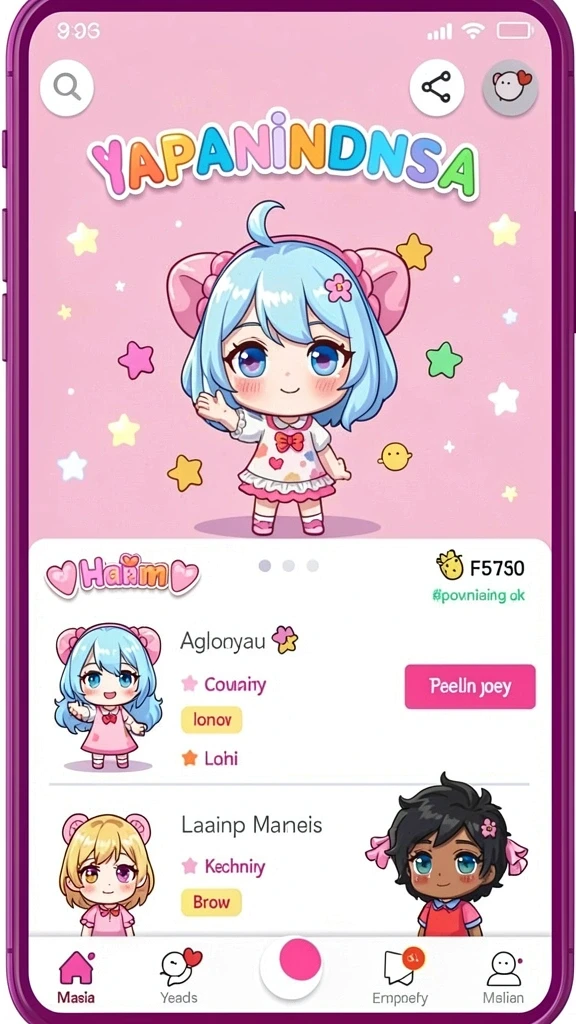
Task: Switch to the Yeads tab
Action: point(179,977)
